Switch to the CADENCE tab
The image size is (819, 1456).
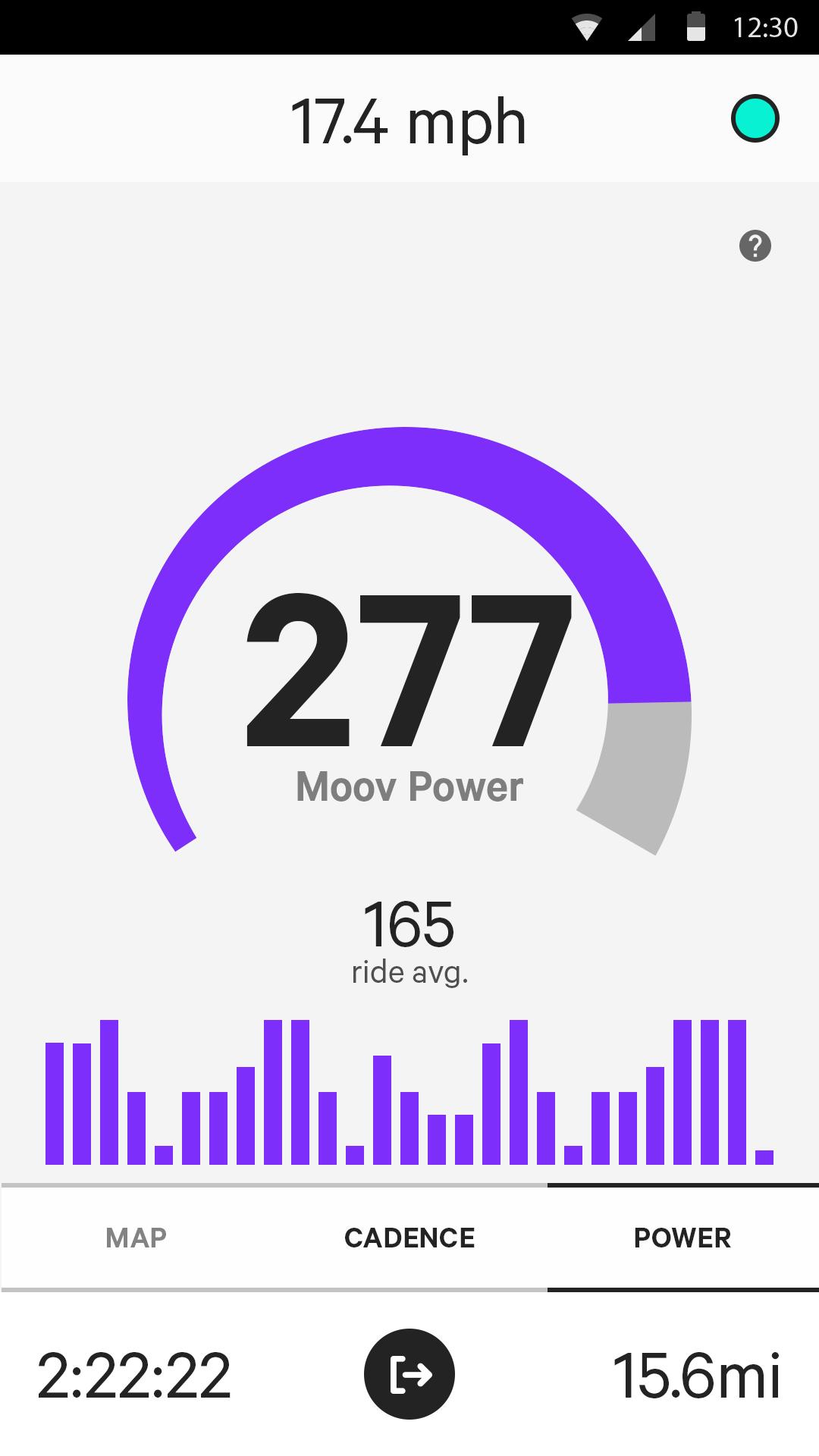pyautogui.click(x=409, y=1238)
